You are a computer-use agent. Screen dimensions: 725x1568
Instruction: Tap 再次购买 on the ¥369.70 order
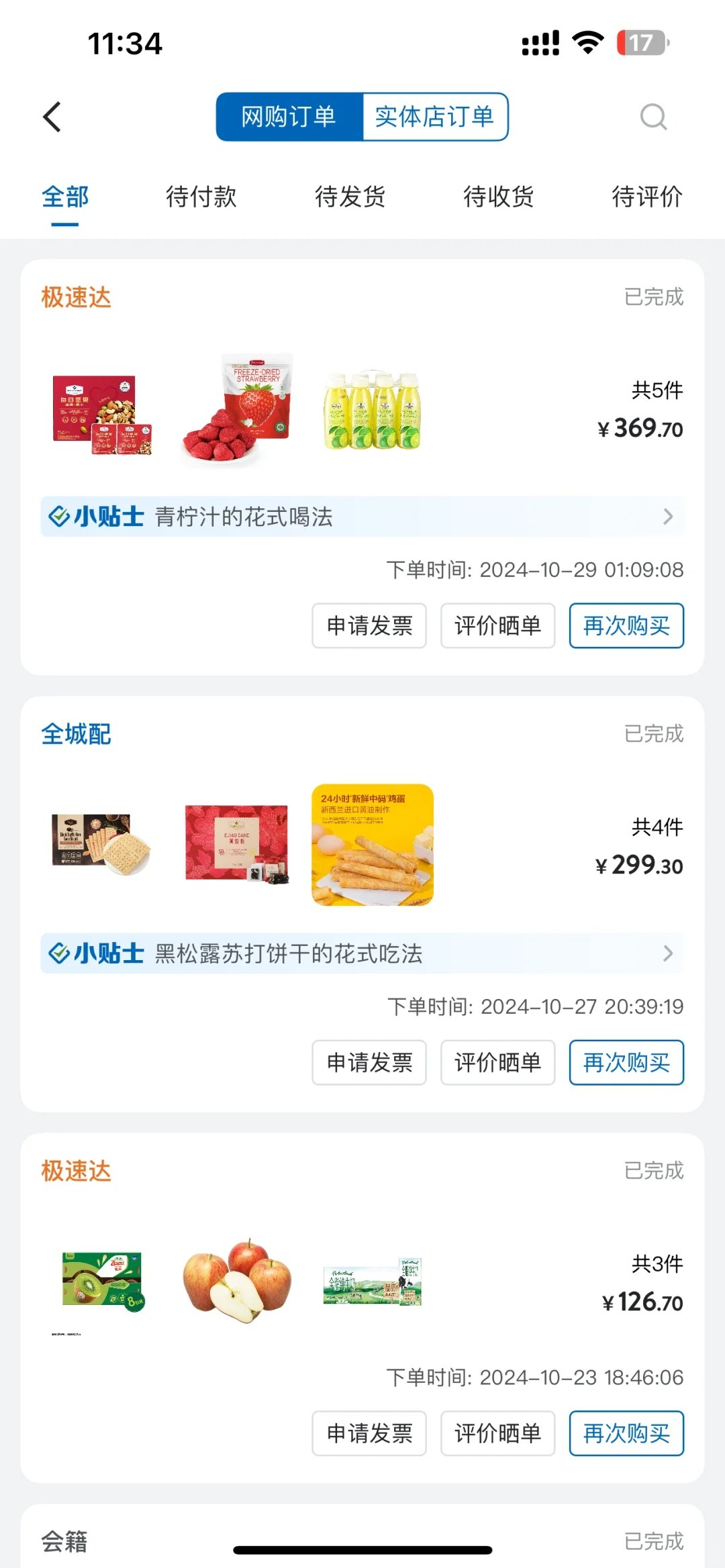click(x=626, y=626)
